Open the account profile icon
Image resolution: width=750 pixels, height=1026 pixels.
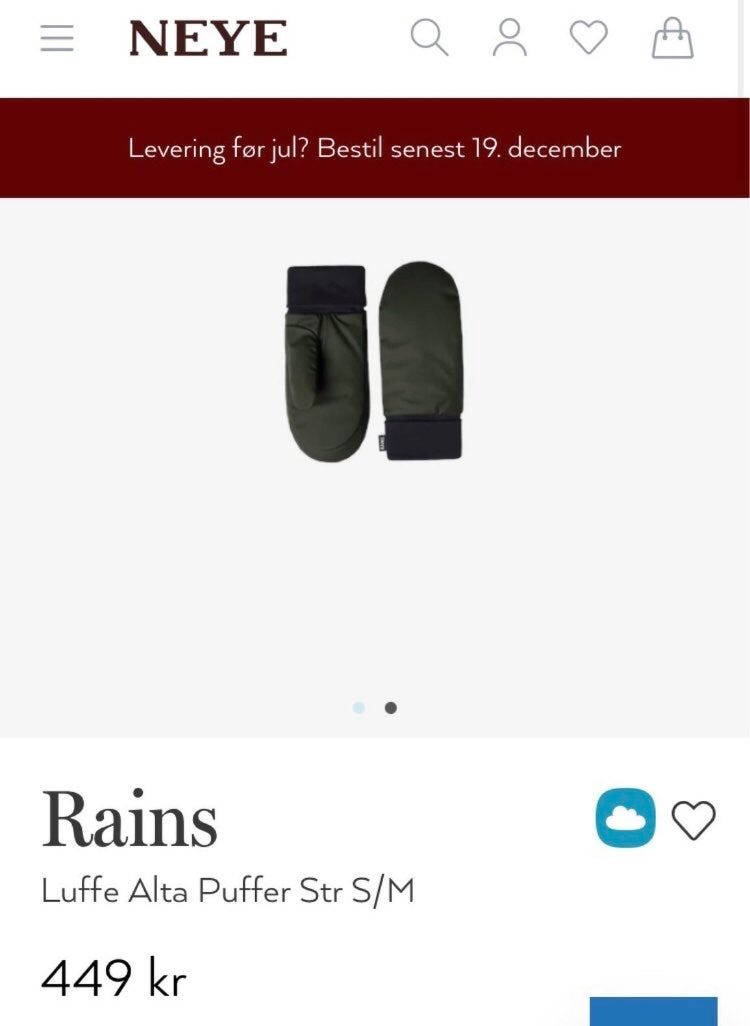[510, 39]
